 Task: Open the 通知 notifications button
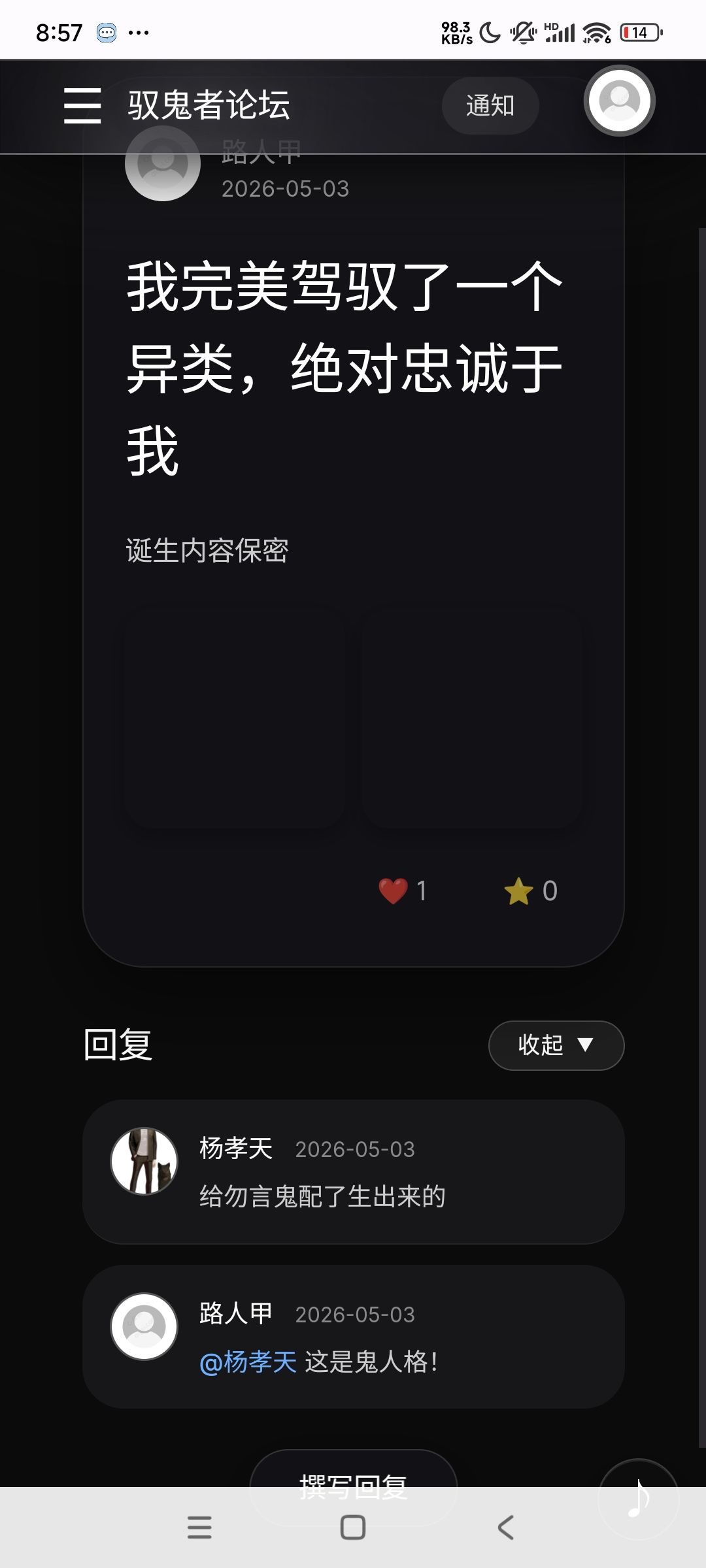490,105
